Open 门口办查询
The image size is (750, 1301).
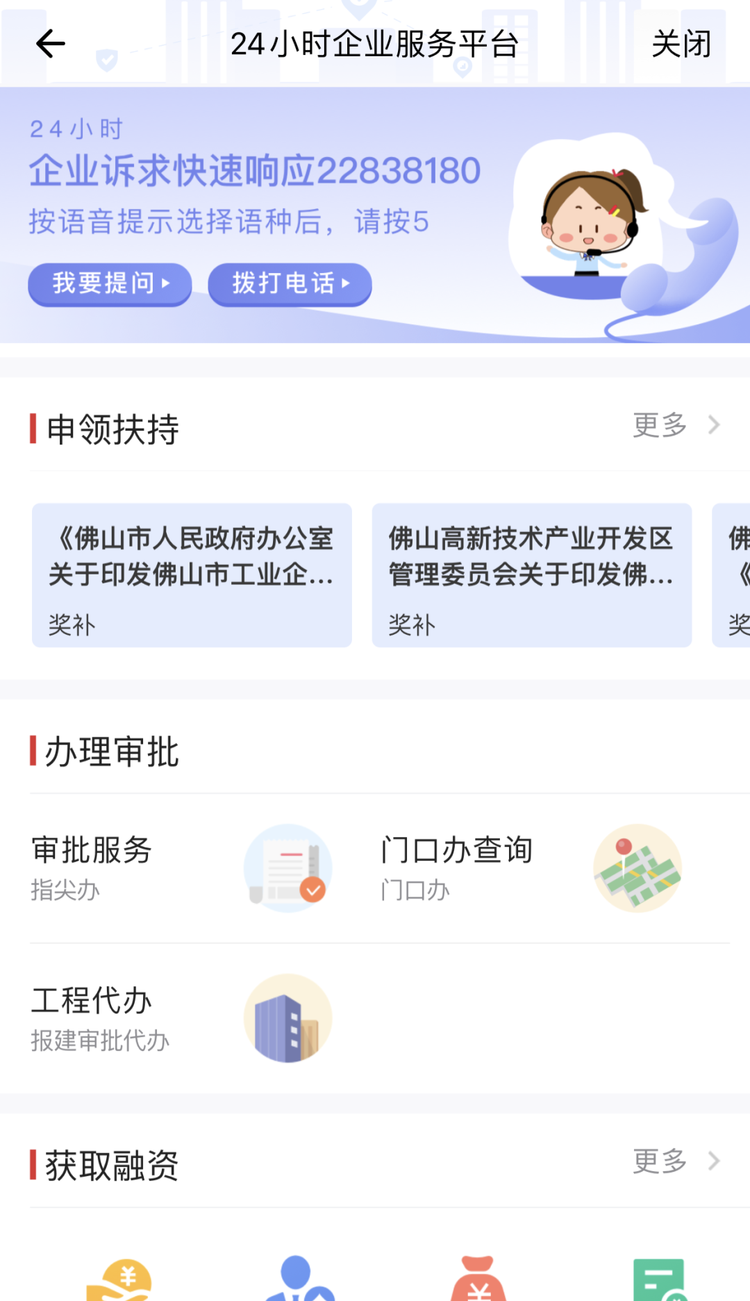[530, 868]
